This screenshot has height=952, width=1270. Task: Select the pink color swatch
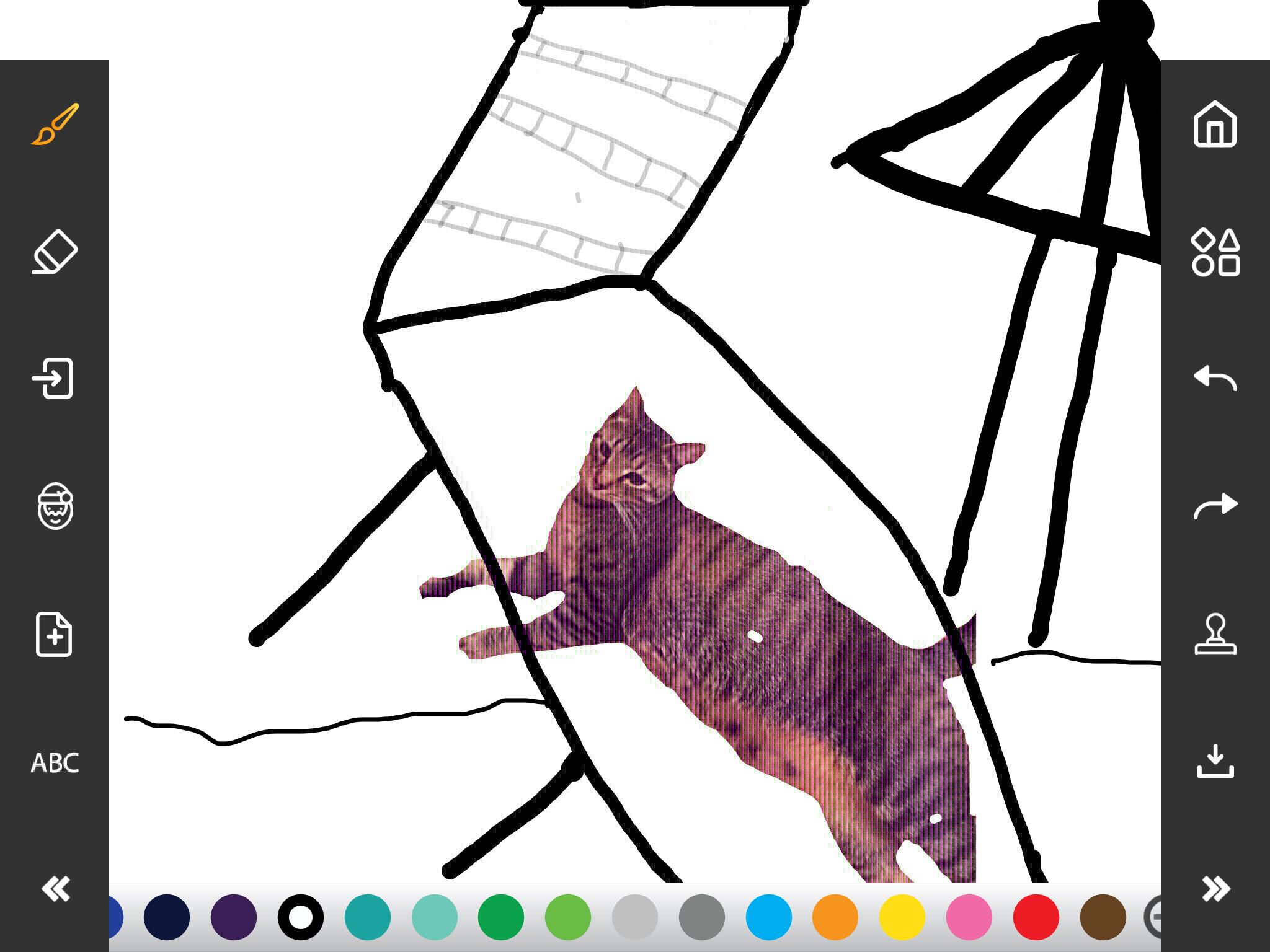[969, 917]
